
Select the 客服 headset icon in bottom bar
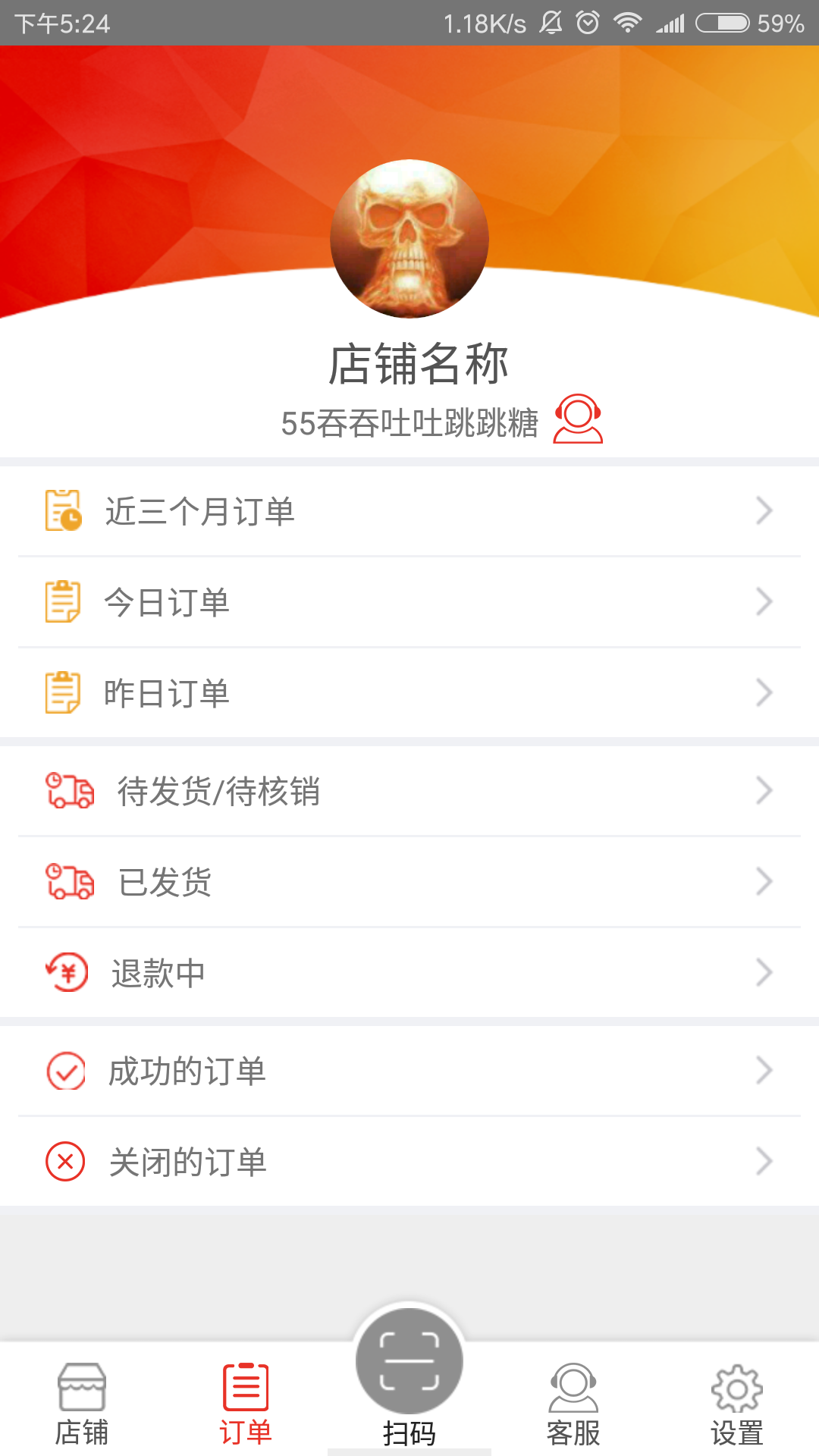point(573,1390)
